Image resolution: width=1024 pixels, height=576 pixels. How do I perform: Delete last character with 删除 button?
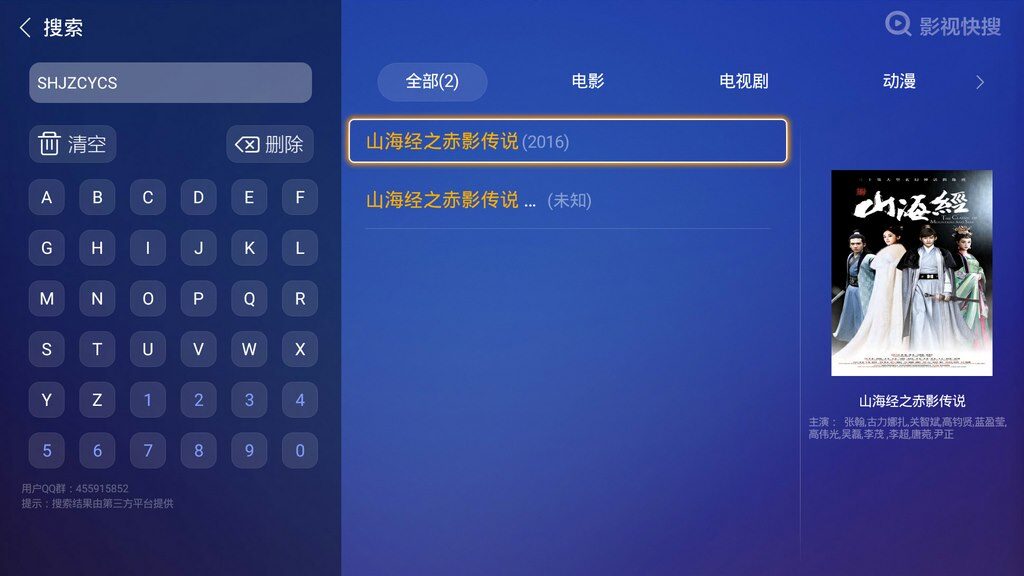(269, 144)
